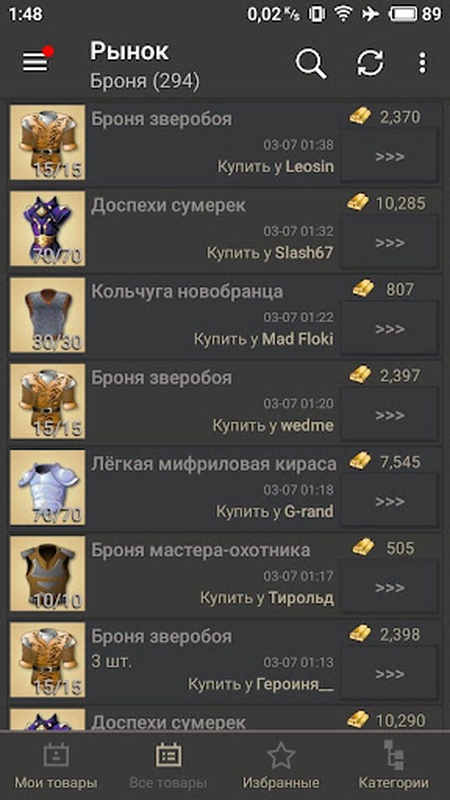Tap >>> to buy from G-rand
Viewport: 450px width, 800px height.
point(390,501)
